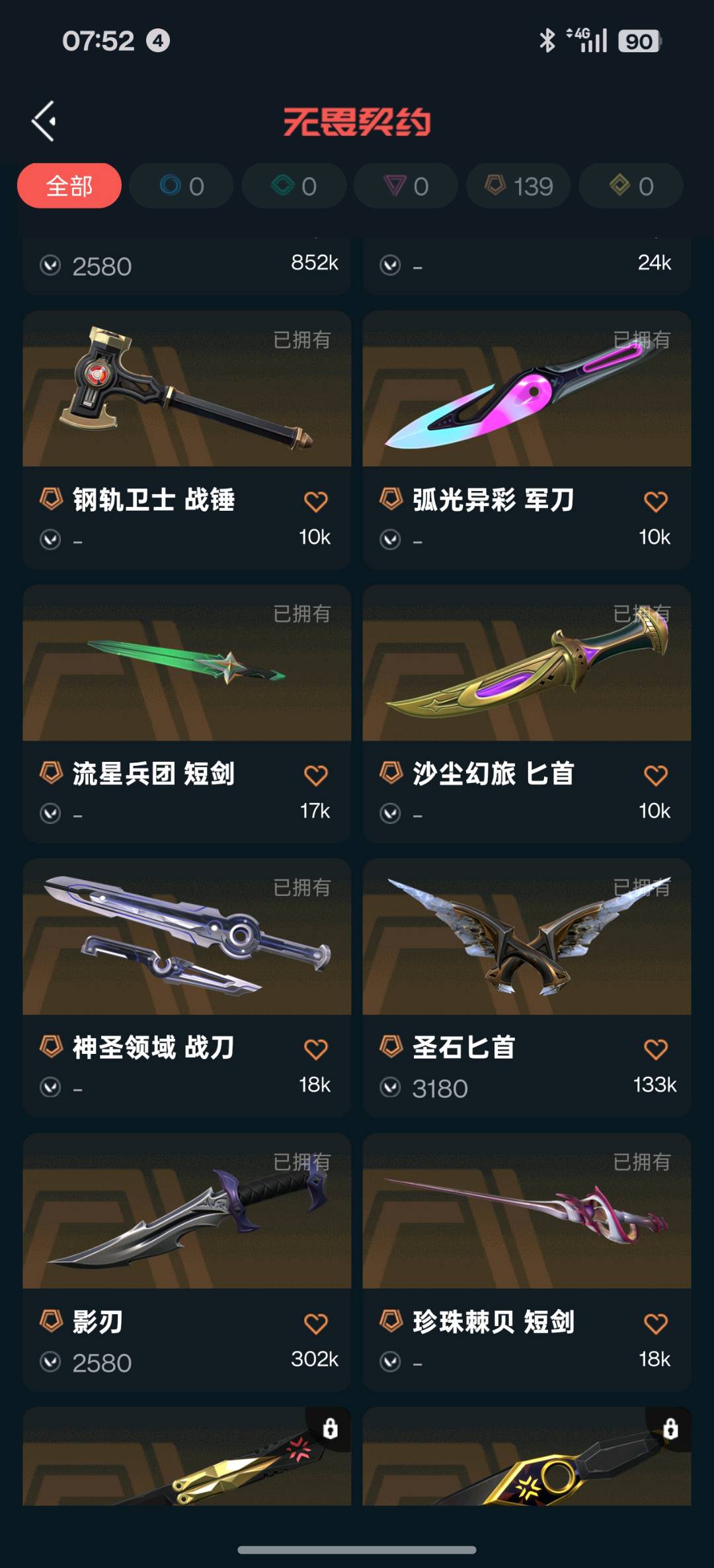Select the 全部 filter chip

[69, 186]
